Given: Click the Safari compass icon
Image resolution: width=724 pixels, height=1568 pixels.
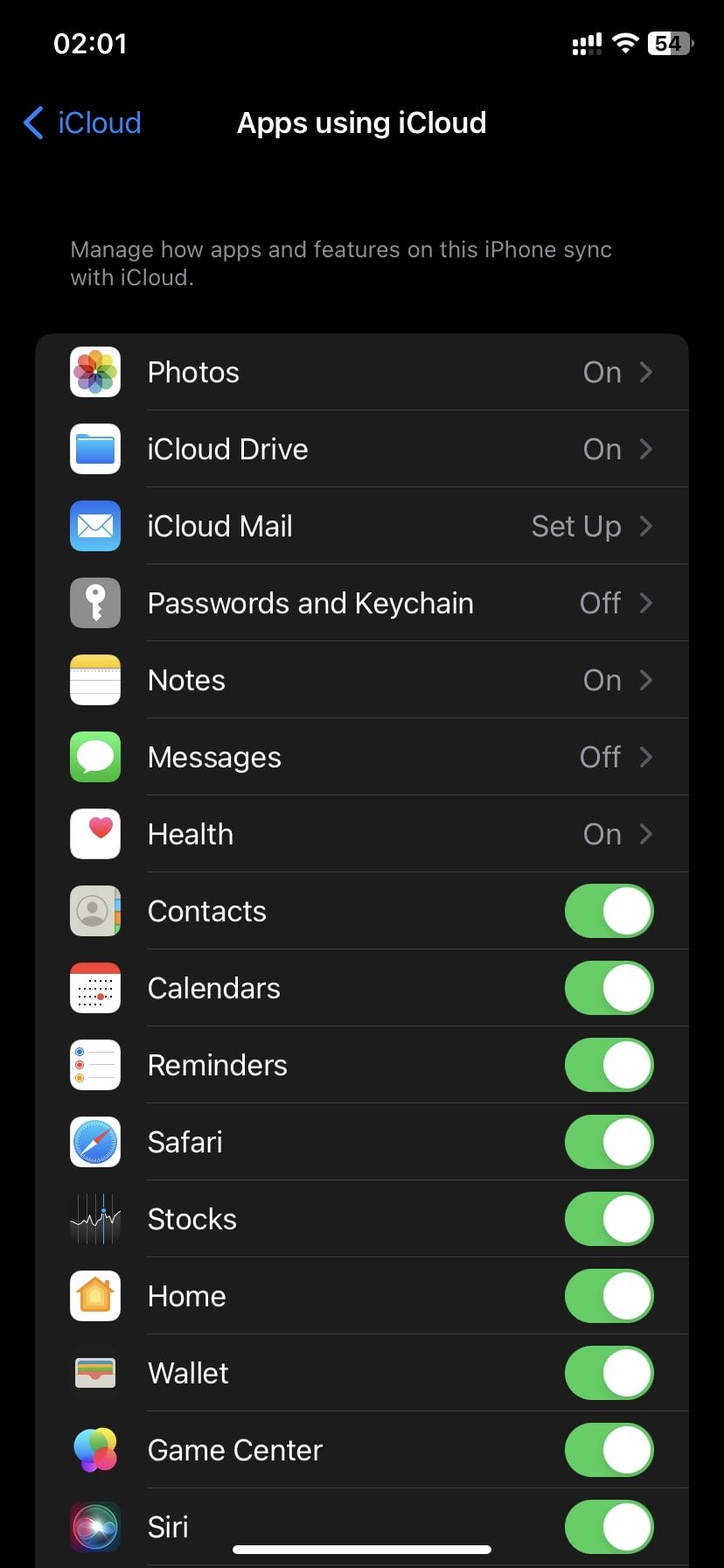Looking at the screenshot, I should click(x=94, y=1142).
